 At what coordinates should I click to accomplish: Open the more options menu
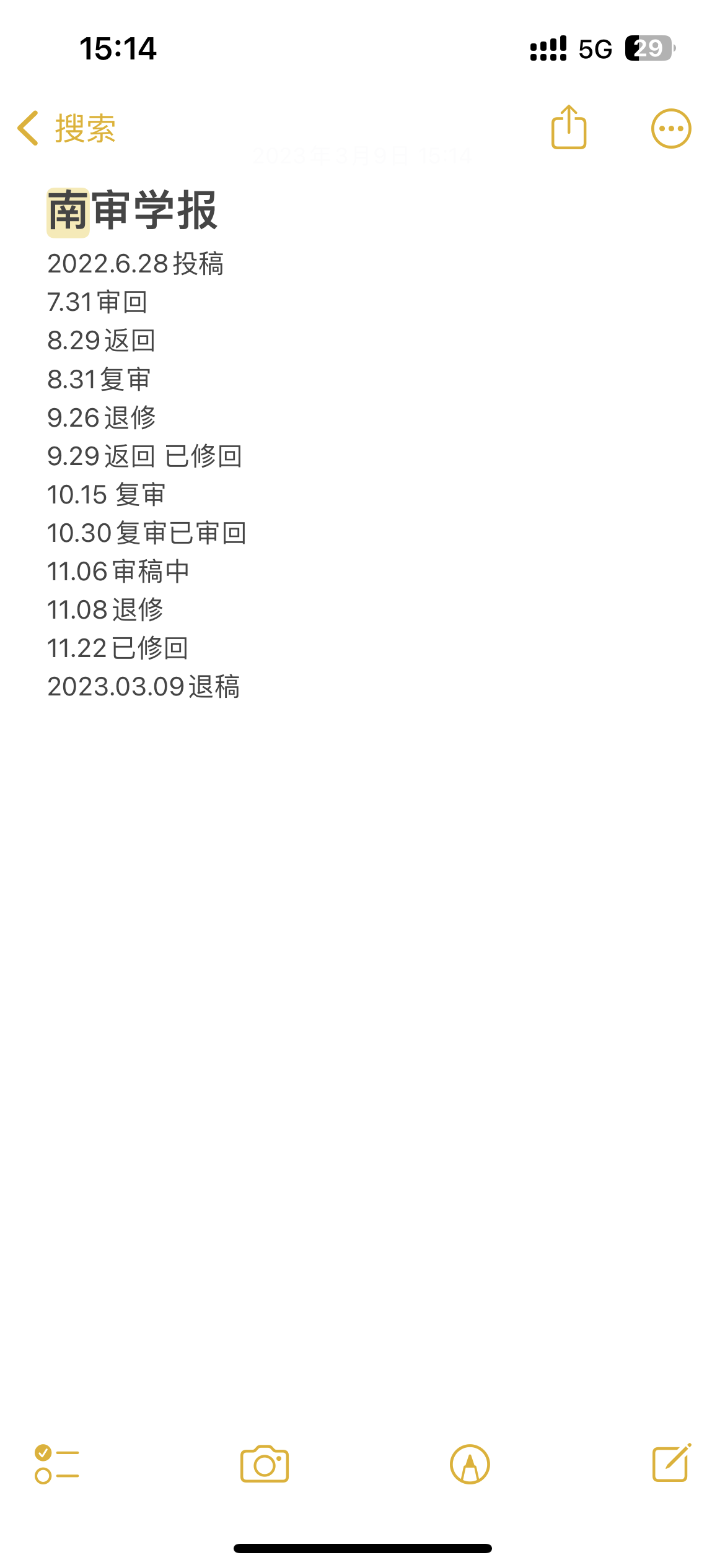670,129
